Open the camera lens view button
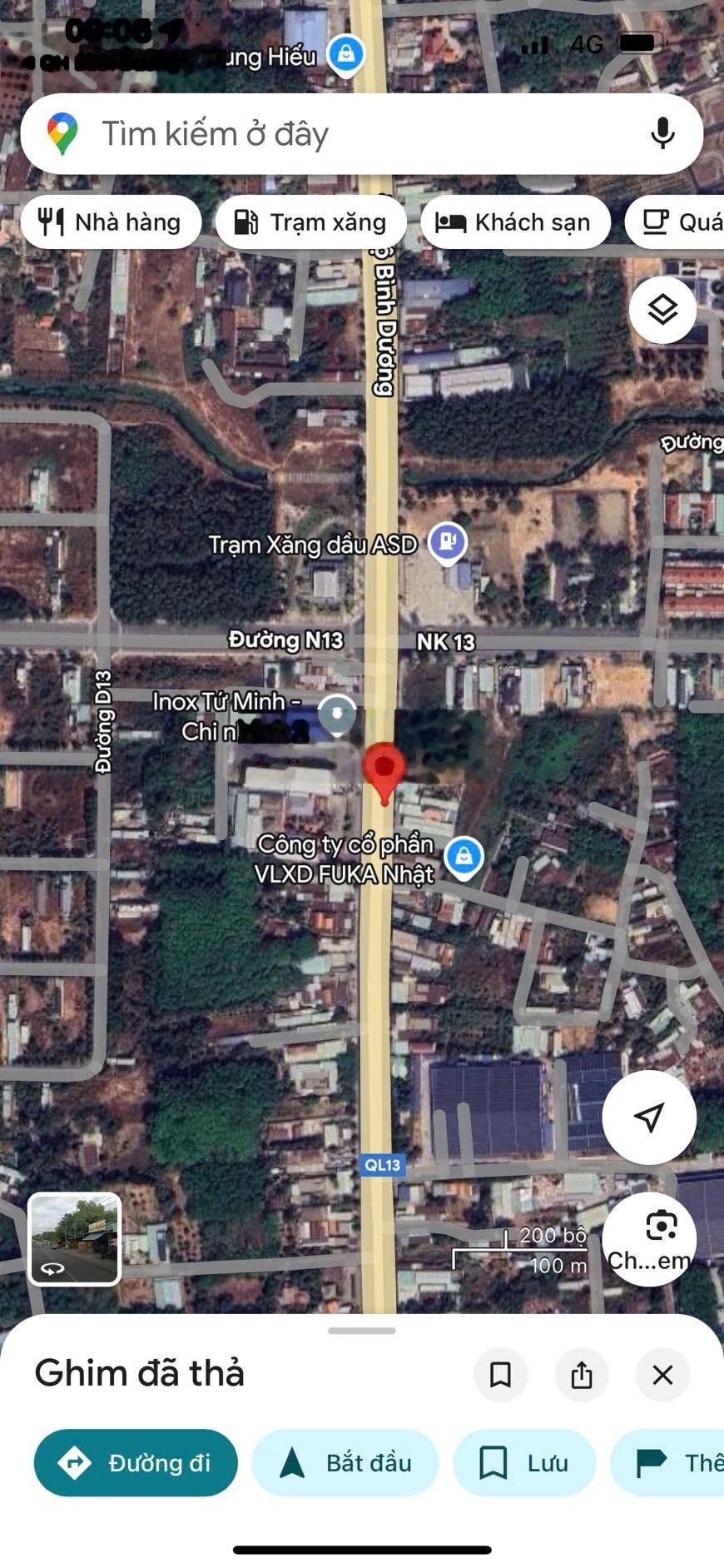Image resolution: width=724 pixels, height=1568 pixels. pyautogui.click(x=649, y=1239)
